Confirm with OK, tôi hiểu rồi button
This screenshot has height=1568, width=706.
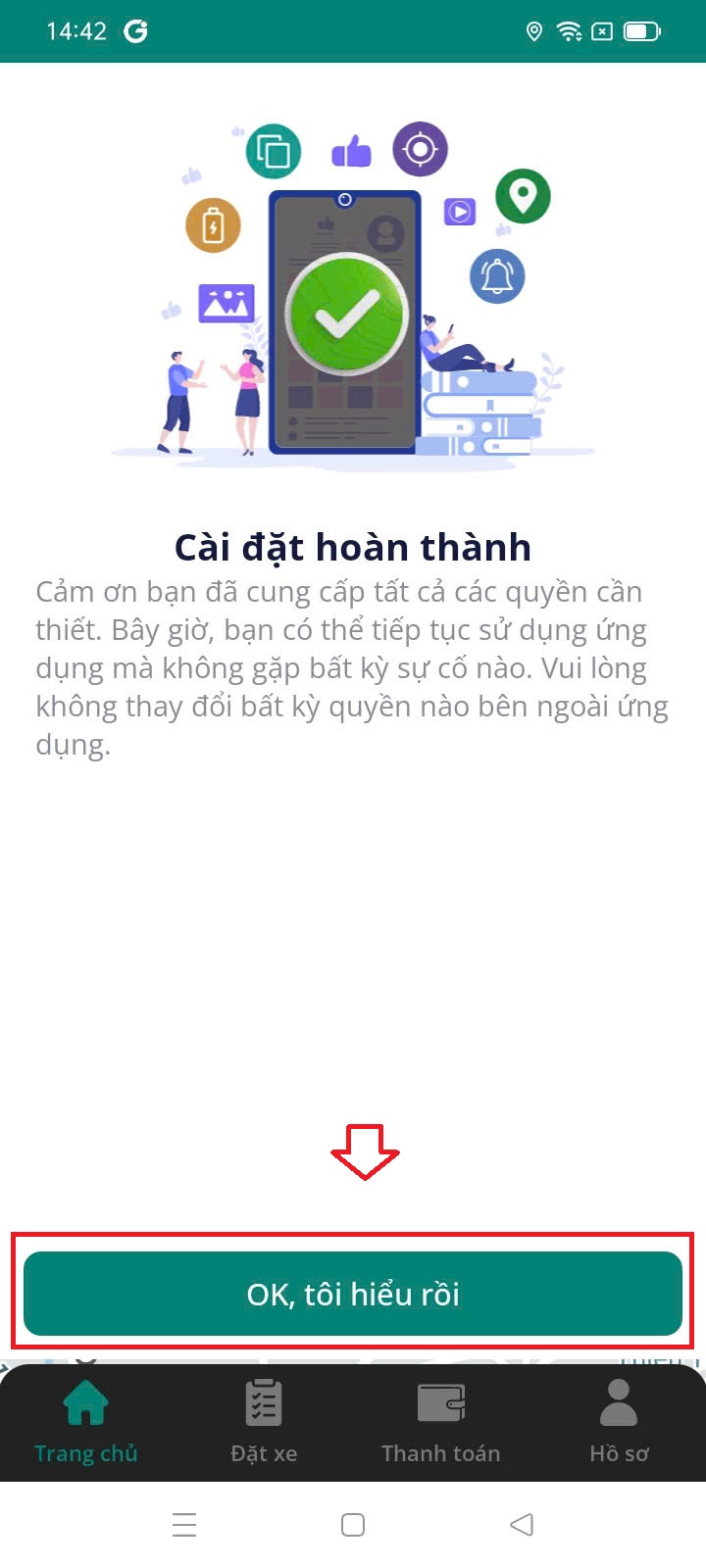(353, 1294)
